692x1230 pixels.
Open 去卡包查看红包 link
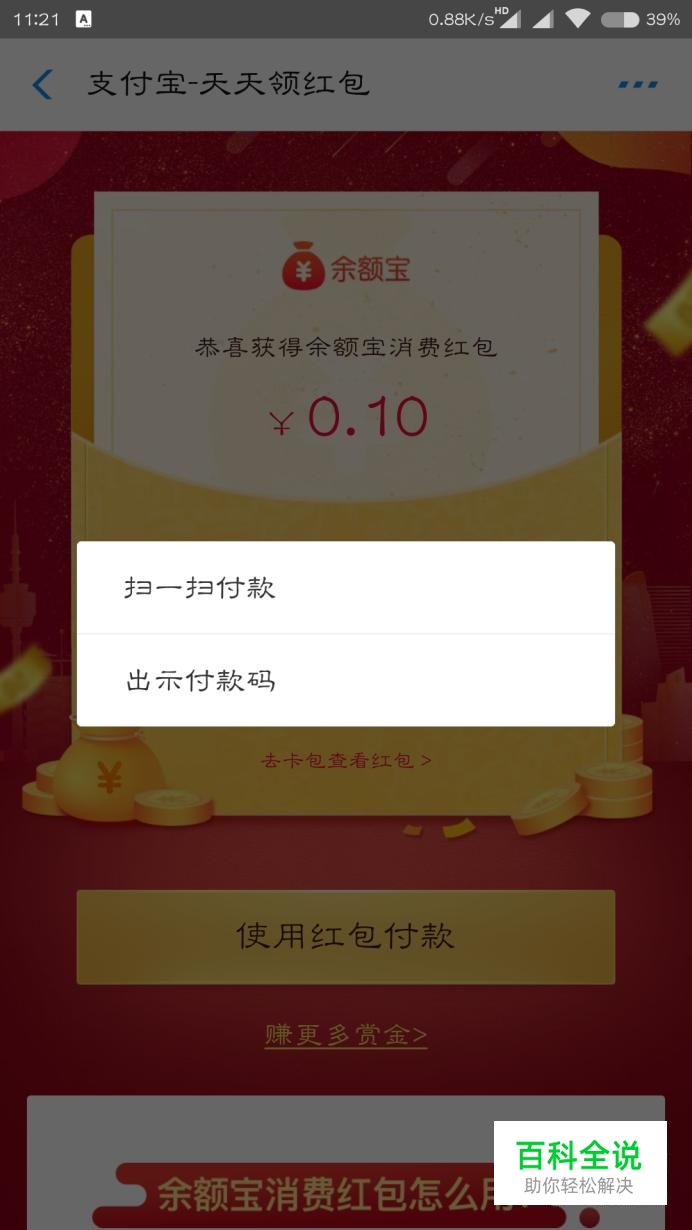(x=346, y=760)
